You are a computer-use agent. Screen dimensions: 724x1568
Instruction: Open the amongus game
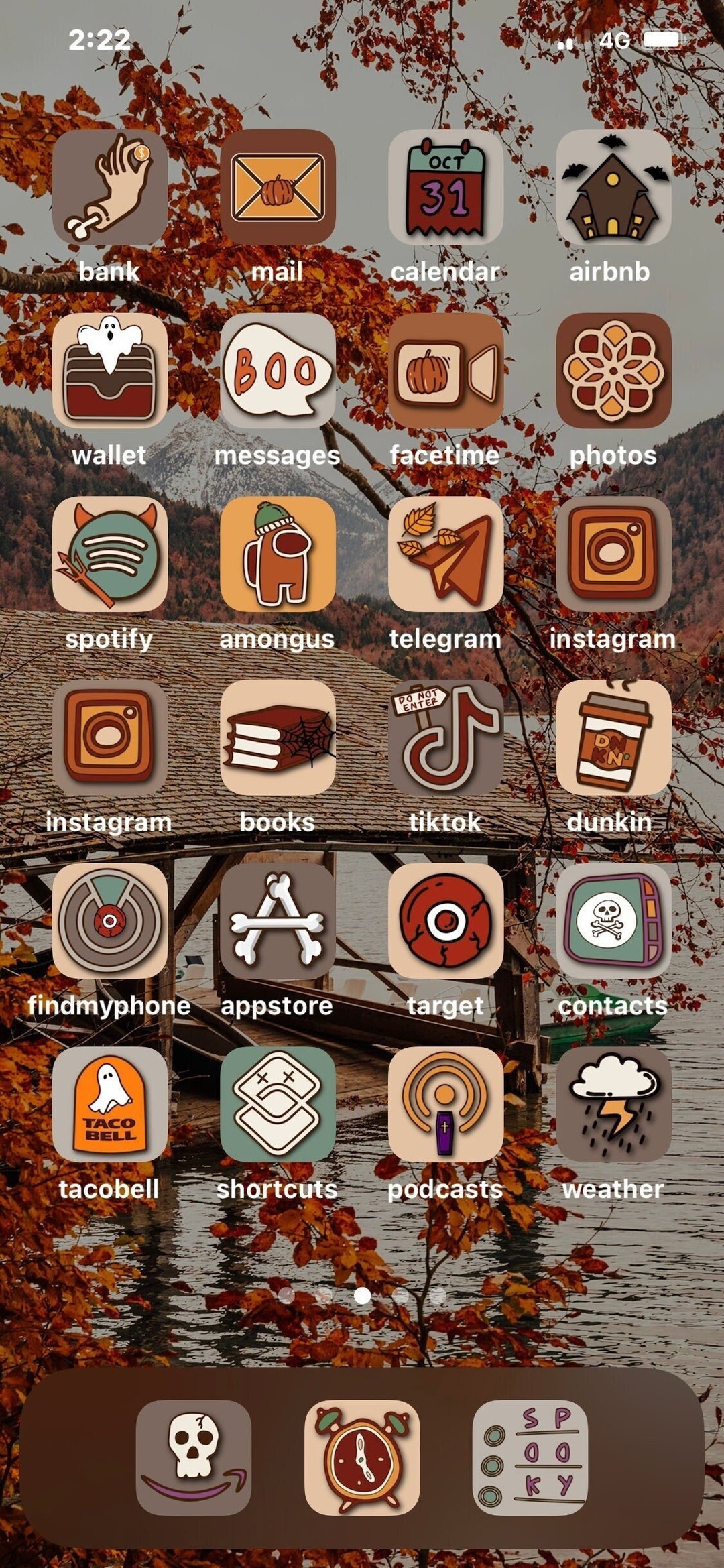pyautogui.click(x=278, y=554)
